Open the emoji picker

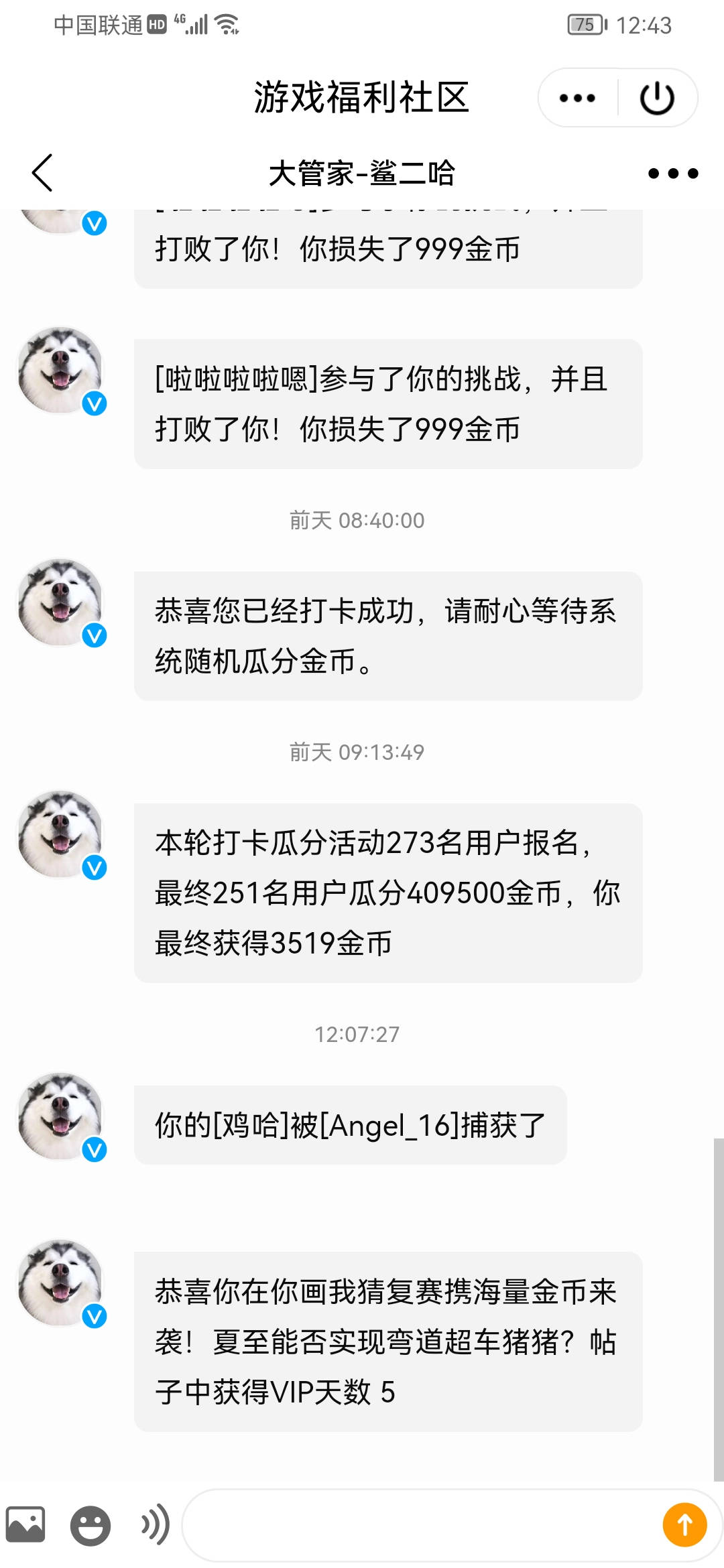tap(90, 1526)
